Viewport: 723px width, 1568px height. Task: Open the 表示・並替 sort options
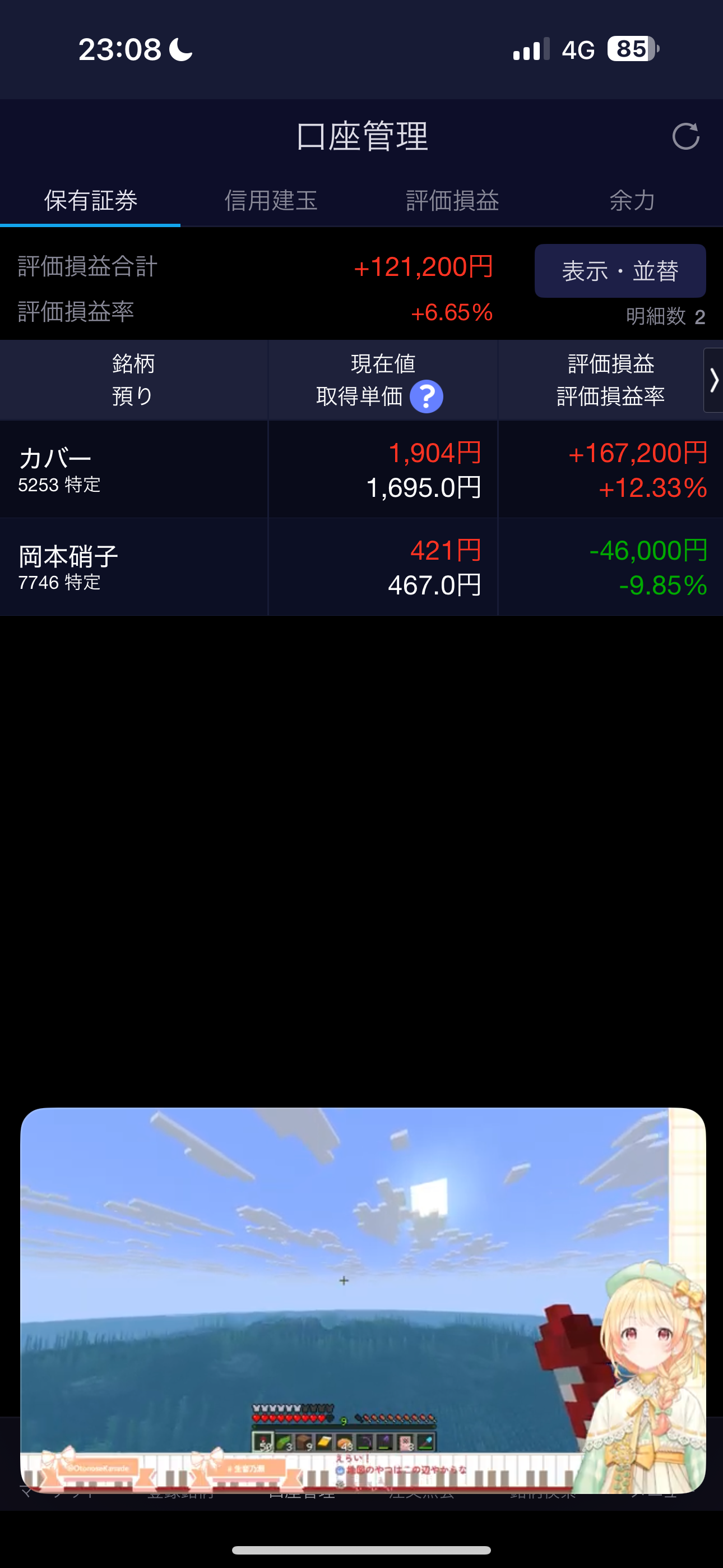pyautogui.click(x=619, y=271)
